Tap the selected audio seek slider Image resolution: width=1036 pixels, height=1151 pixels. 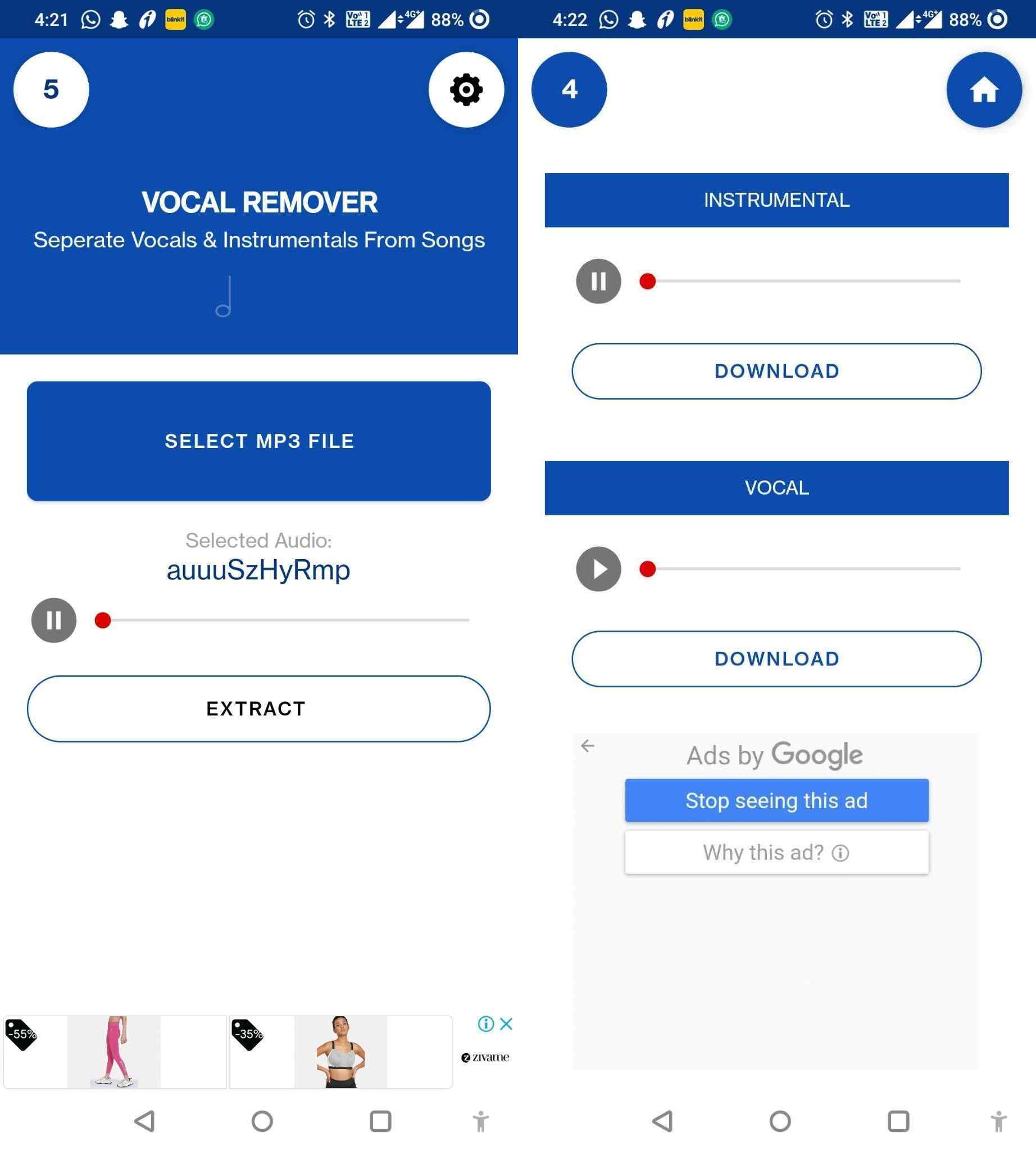[285, 620]
